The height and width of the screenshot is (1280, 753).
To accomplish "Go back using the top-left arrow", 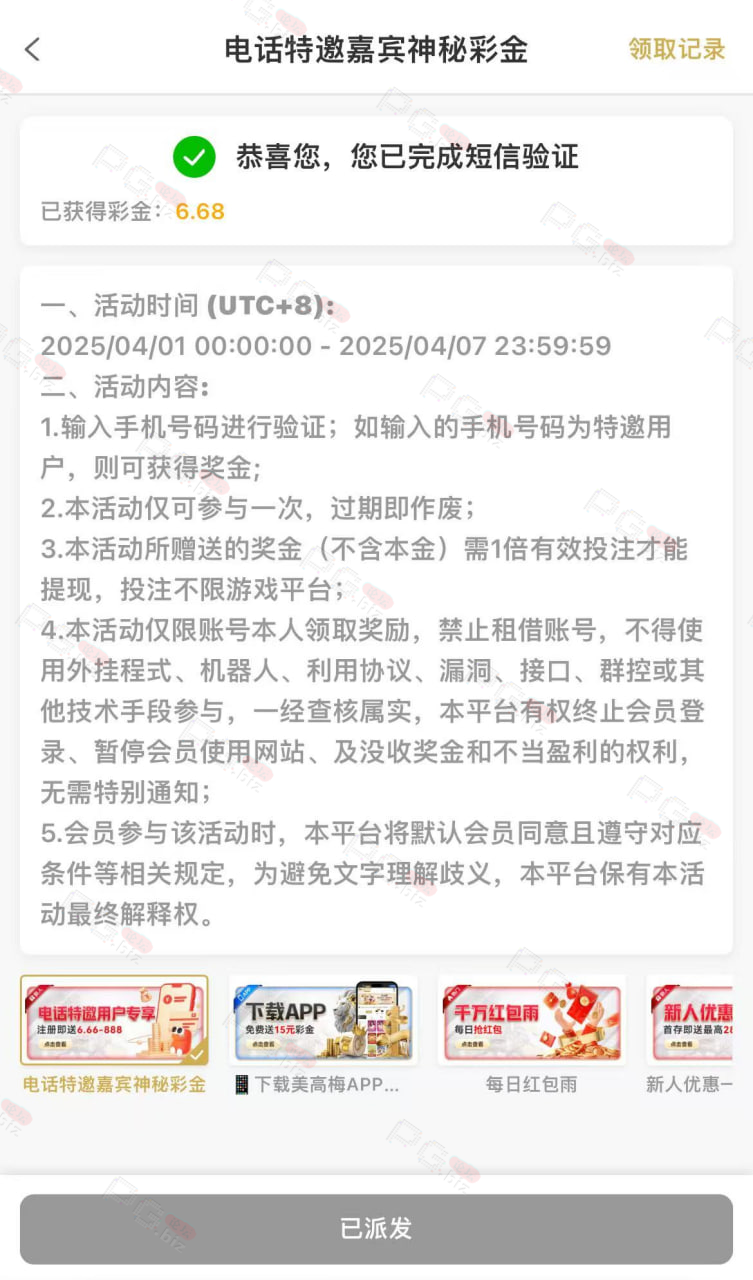I will pyautogui.click(x=33, y=49).
